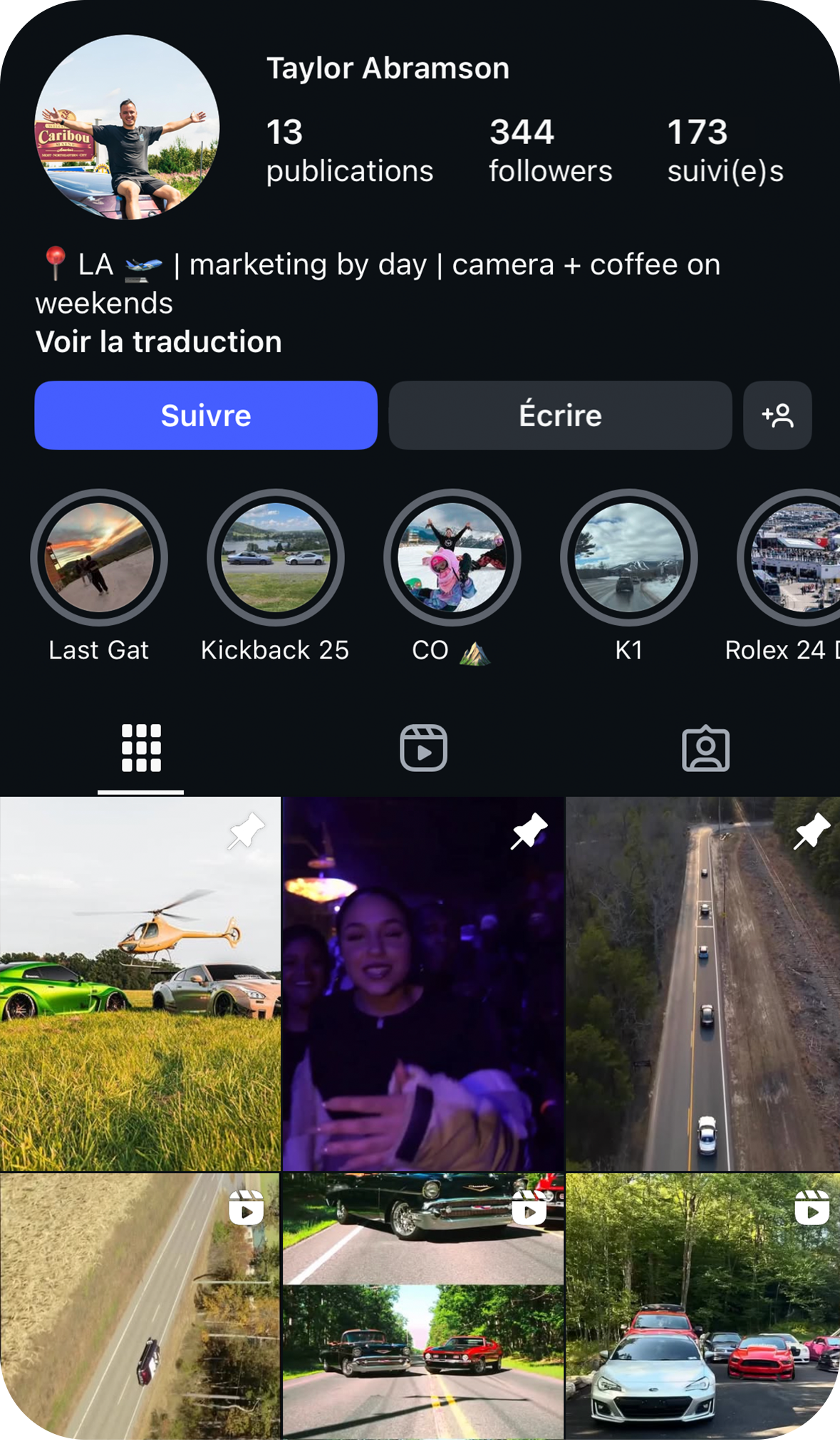
Task: Play the reel with classic black Chevy
Action: pyautogui.click(x=423, y=1308)
